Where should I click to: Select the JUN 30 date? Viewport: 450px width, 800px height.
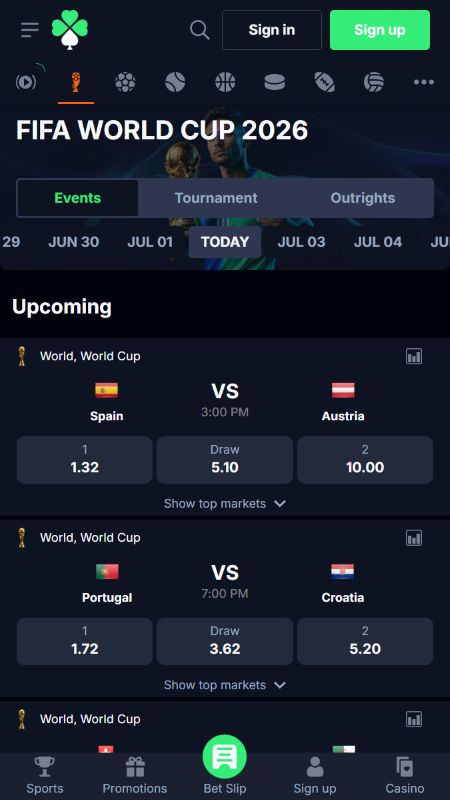[x=73, y=242]
